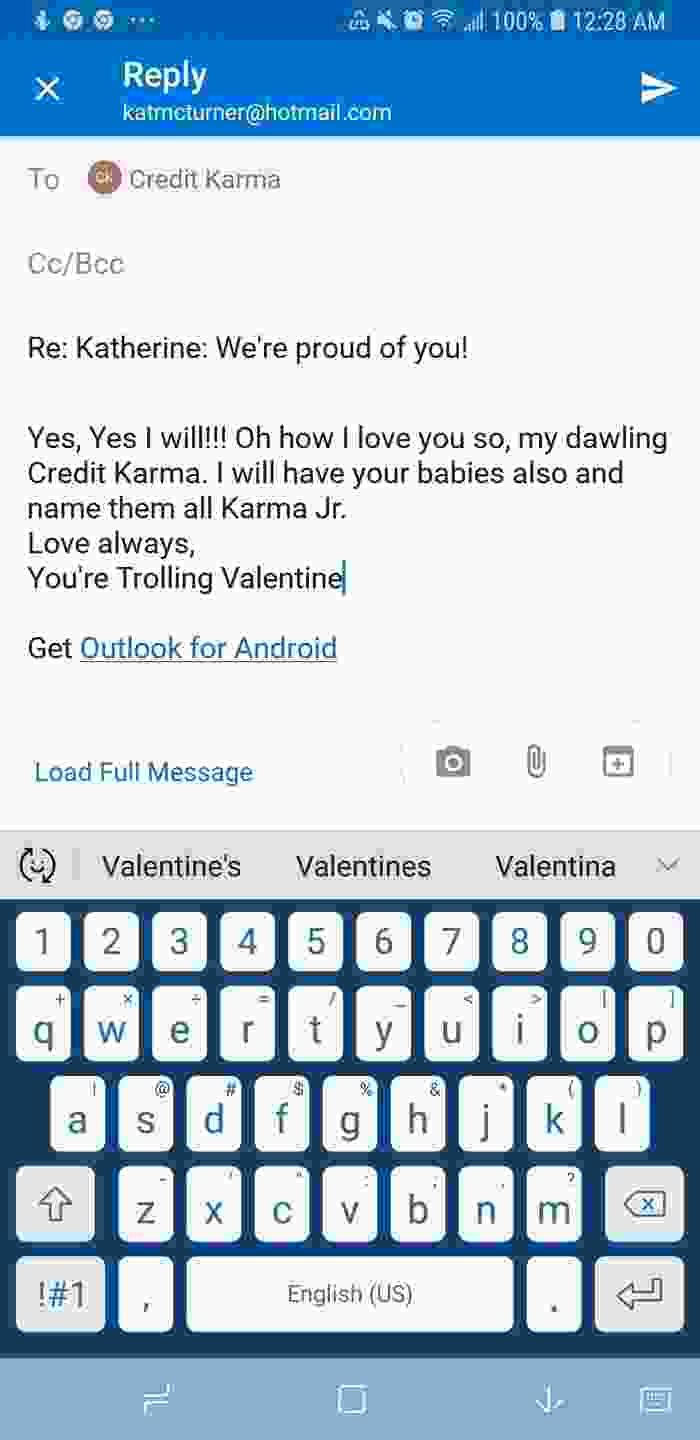
Task: Add a calendar event to the email
Action: pos(618,762)
